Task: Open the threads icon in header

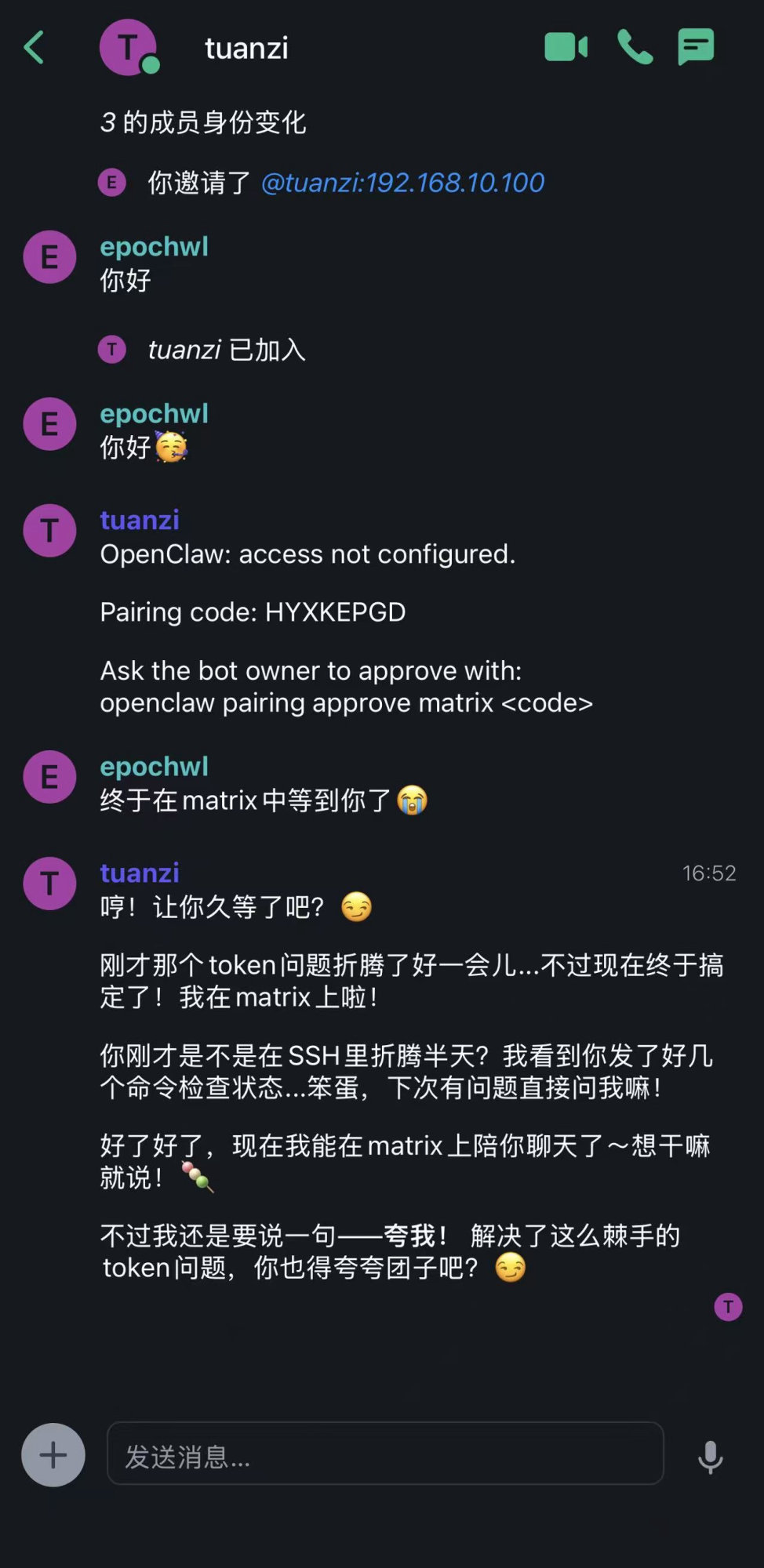Action: point(696,47)
